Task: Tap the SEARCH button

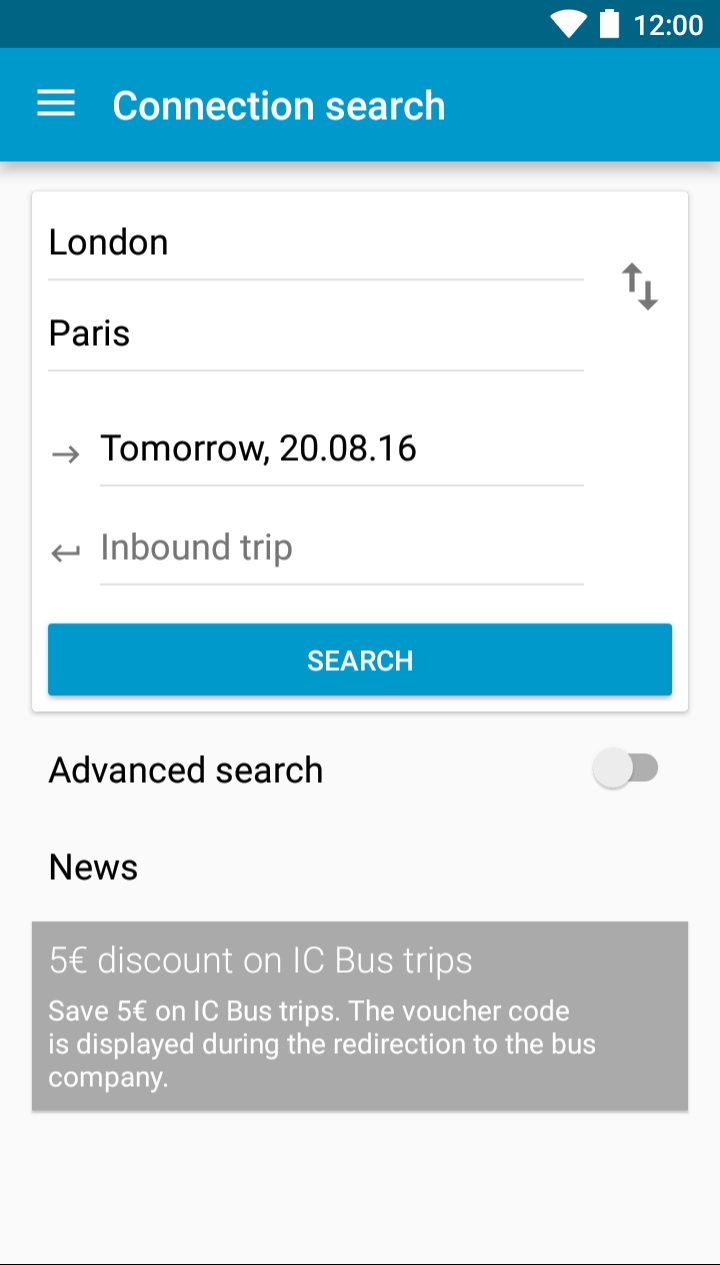Action: pyautogui.click(x=360, y=660)
